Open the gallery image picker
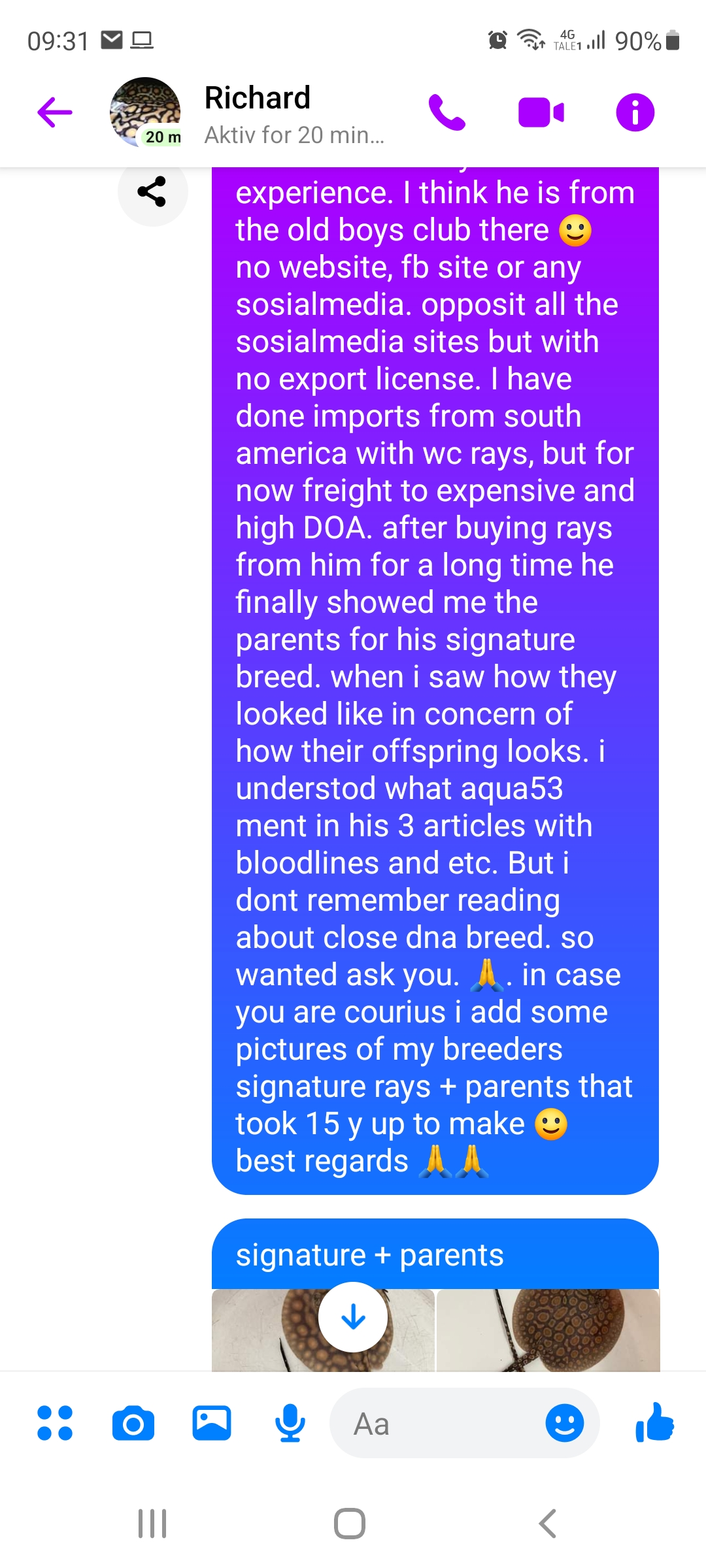706x1568 pixels. tap(212, 1423)
